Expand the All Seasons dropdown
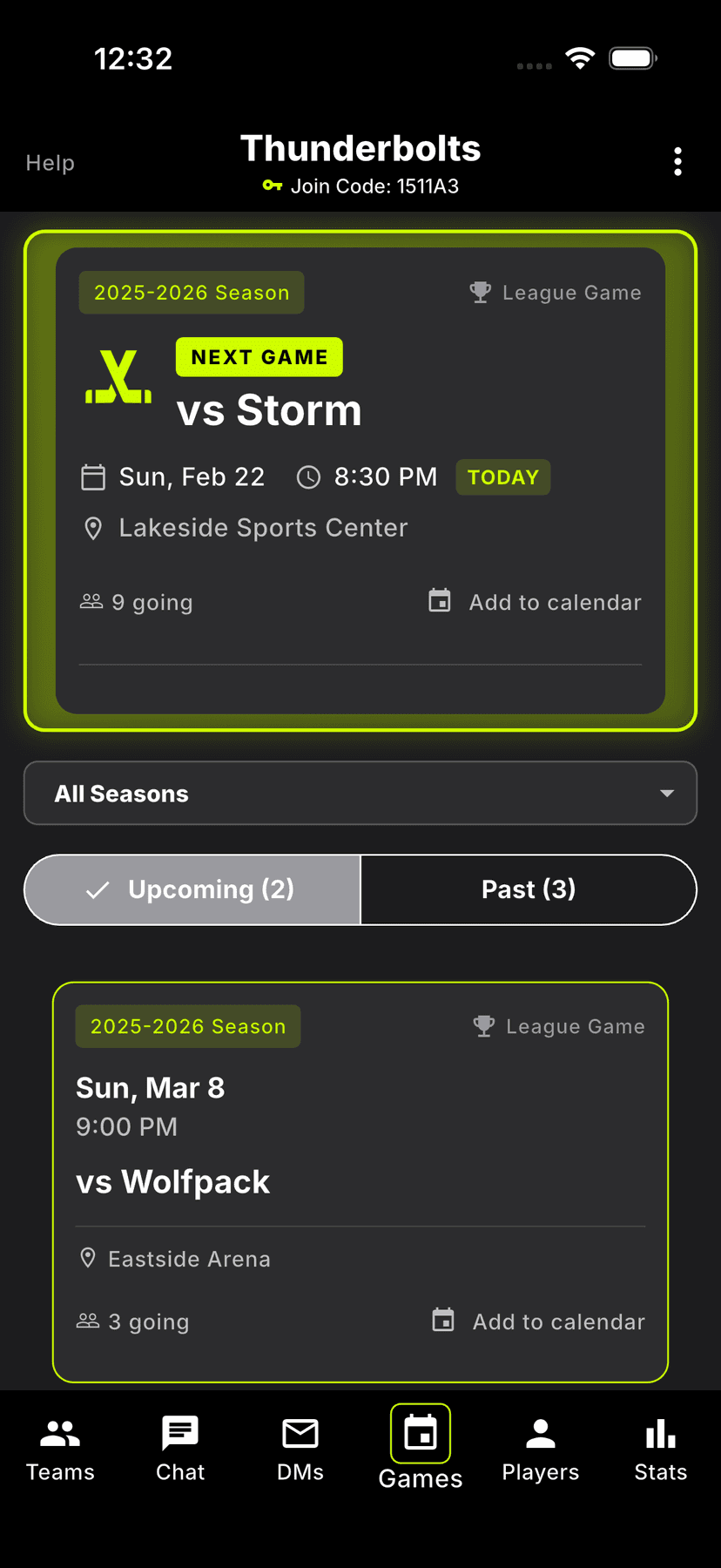Viewport: 721px width, 1568px height. click(x=360, y=793)
